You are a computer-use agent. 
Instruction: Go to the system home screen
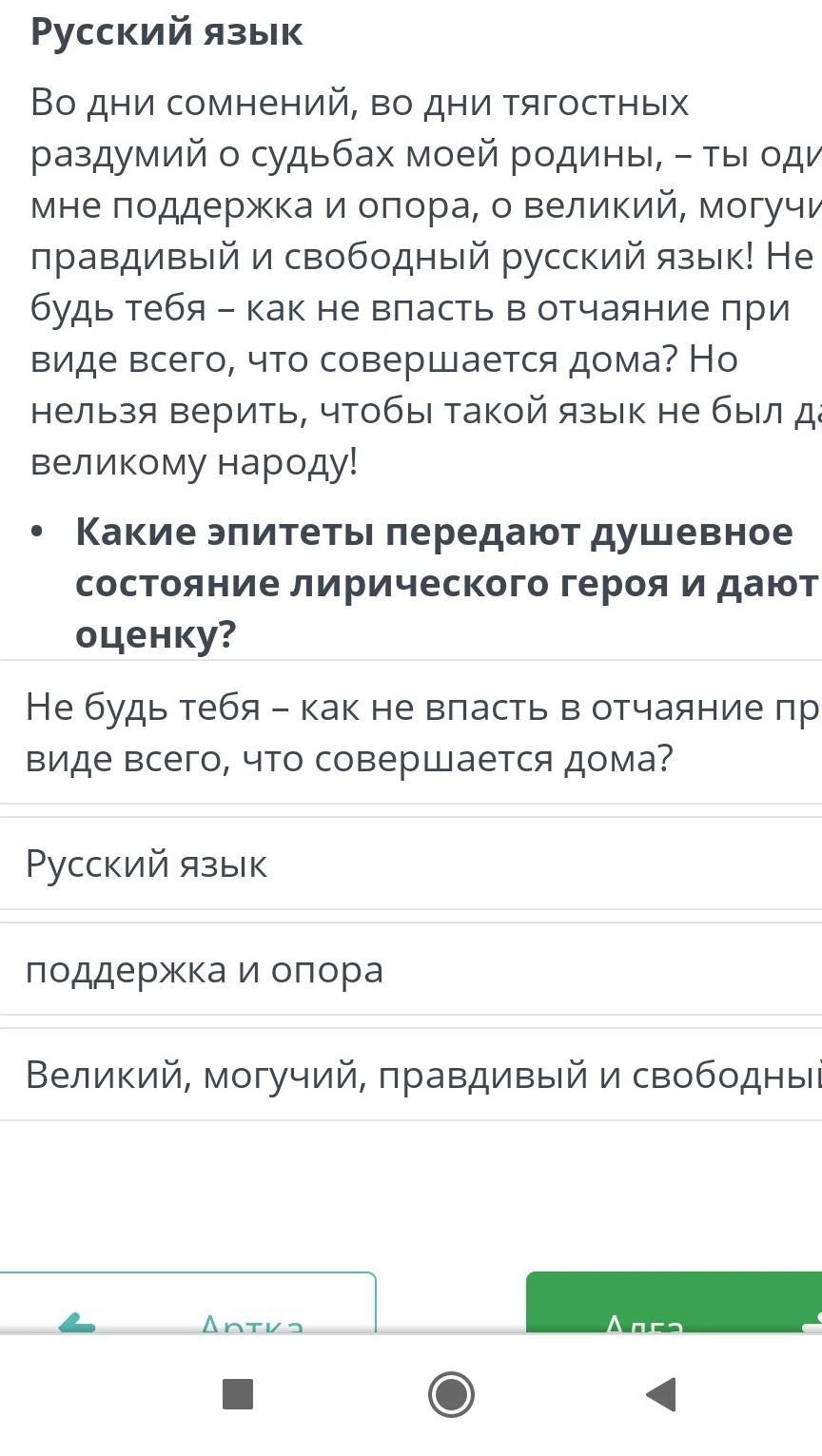pyautogui.click(x=451, y=1394)
